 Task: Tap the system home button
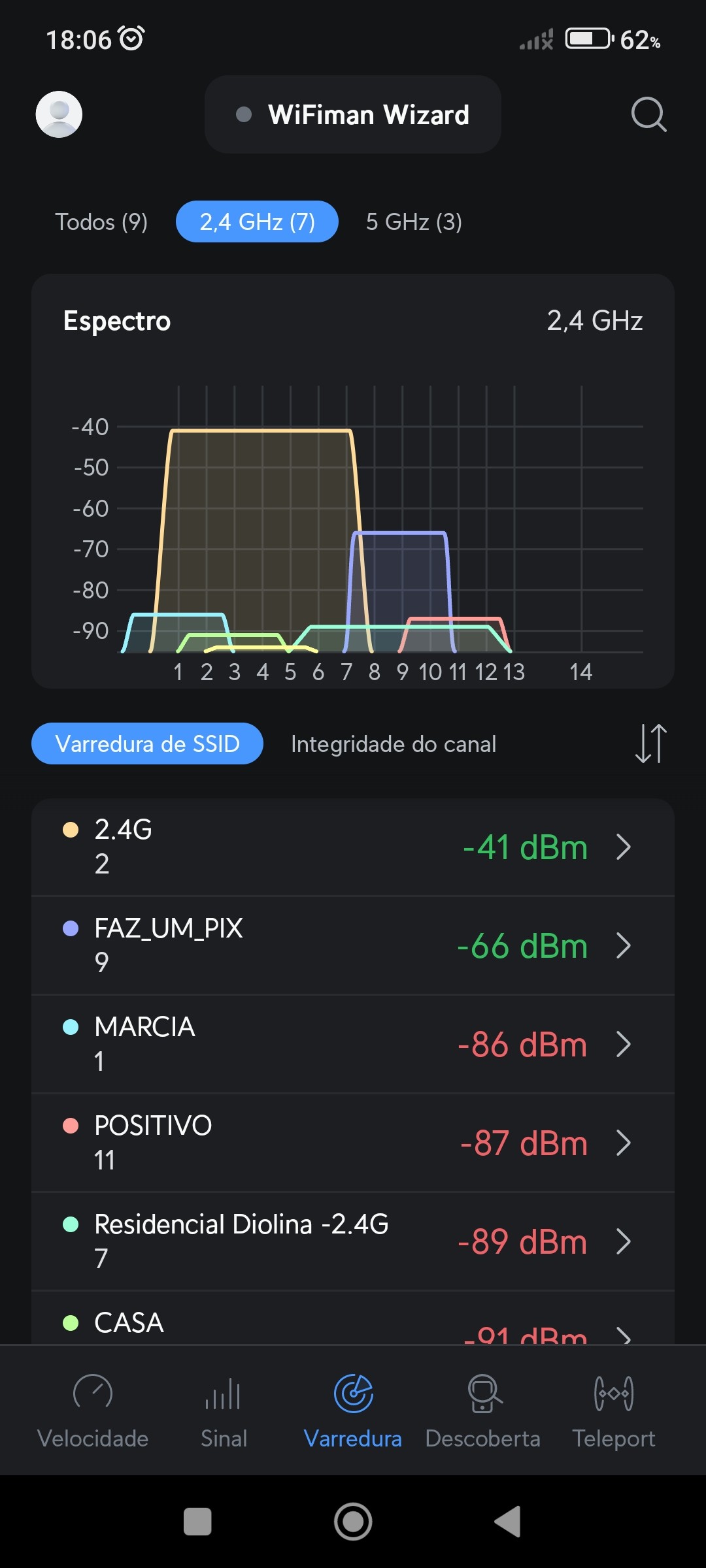pos(353,1522)
